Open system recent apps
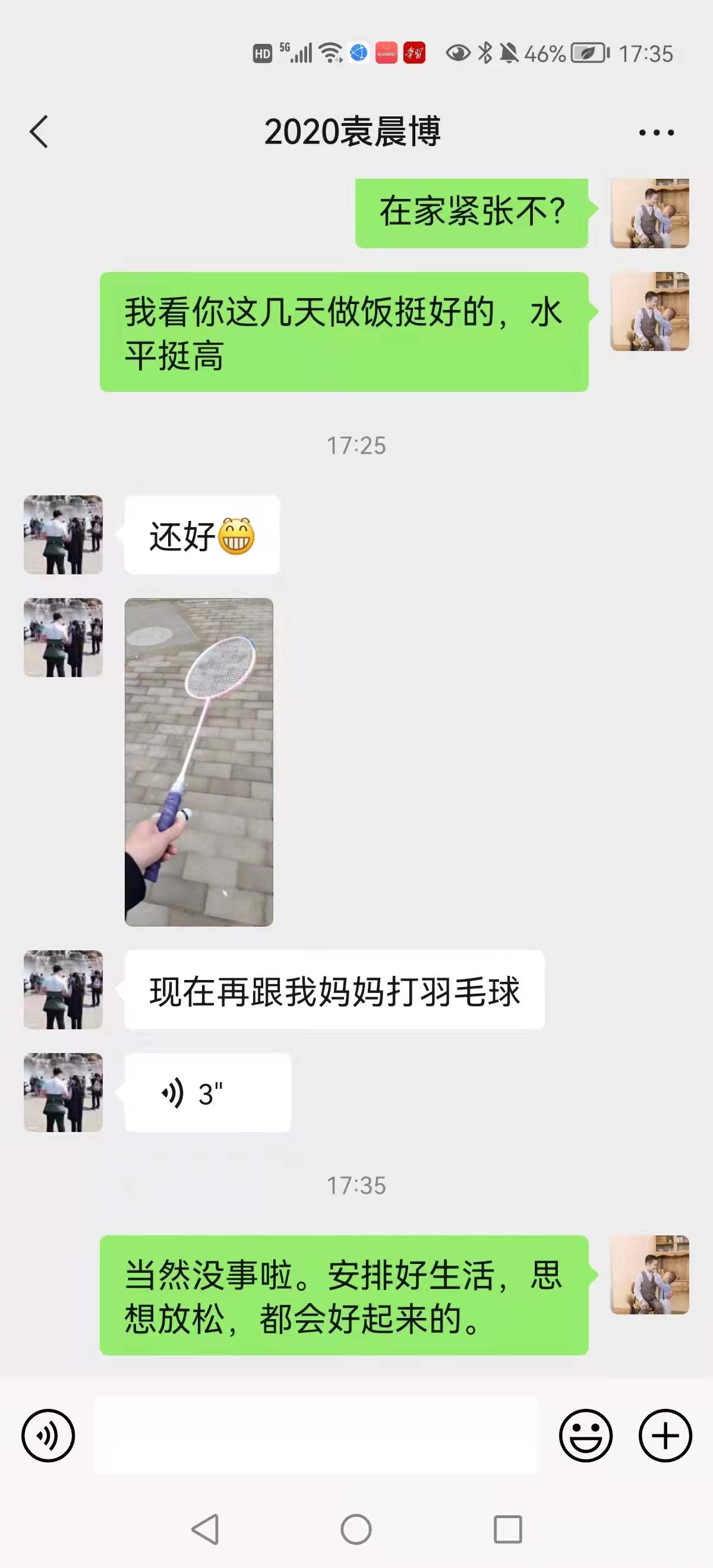Viewport: 713px width, 1568px height. [x=507, y=1529]
